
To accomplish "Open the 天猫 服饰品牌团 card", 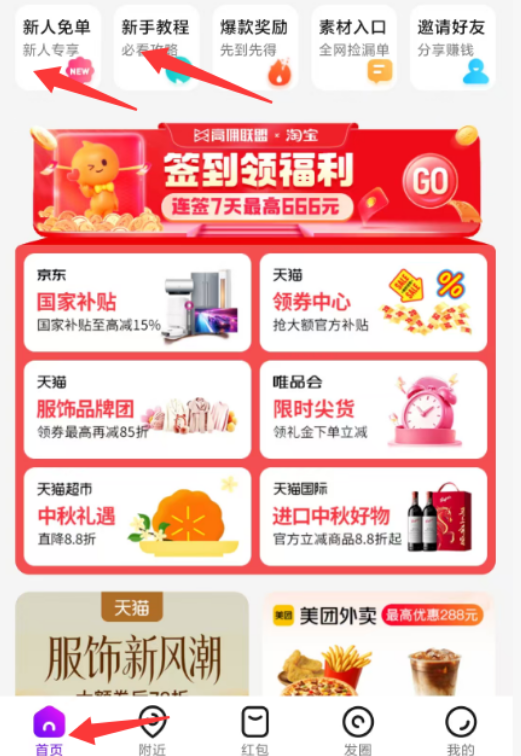I will [x=137, y=409].
